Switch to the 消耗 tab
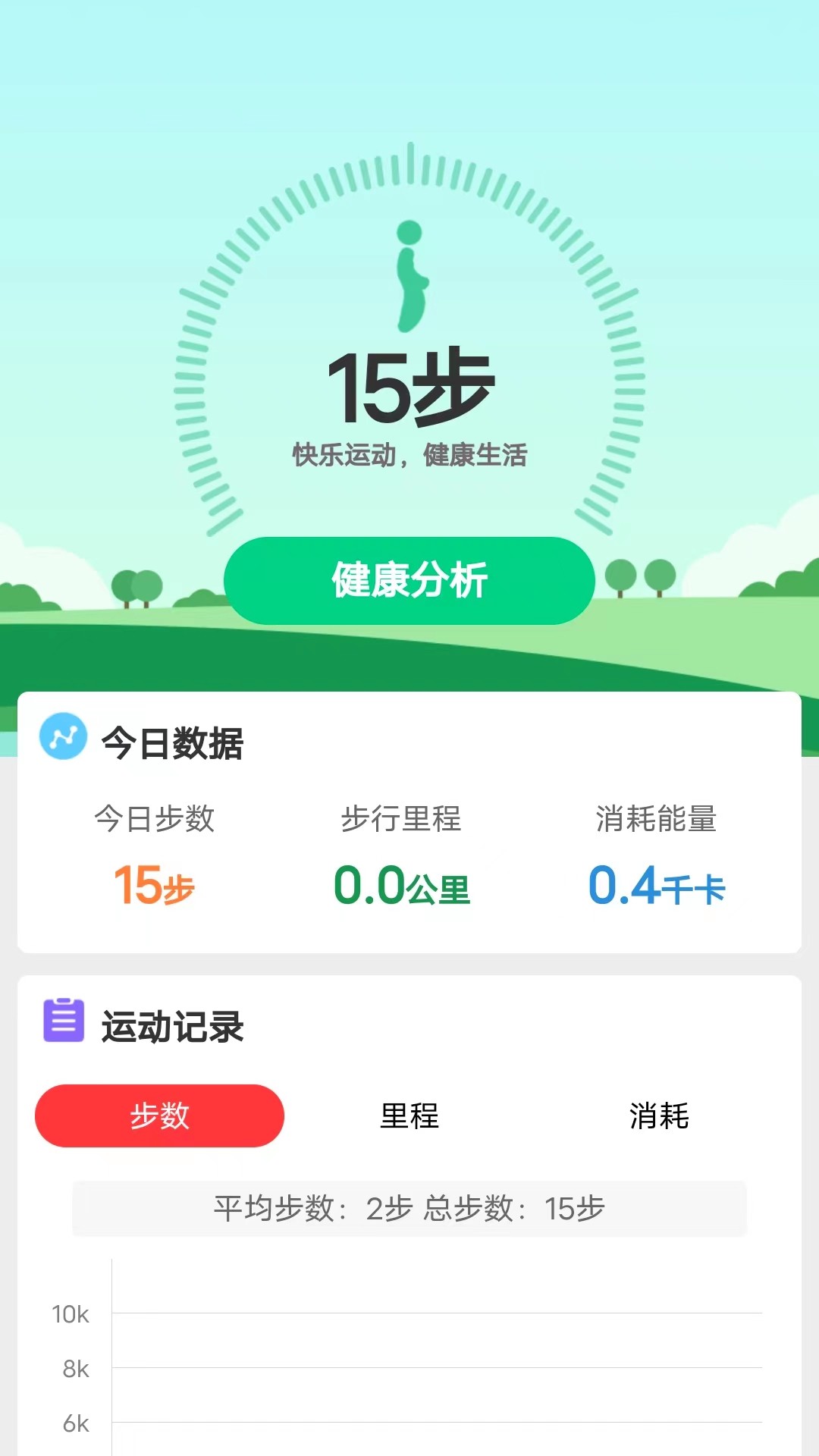819x1456 pixels. click(x=661, y=1116)
